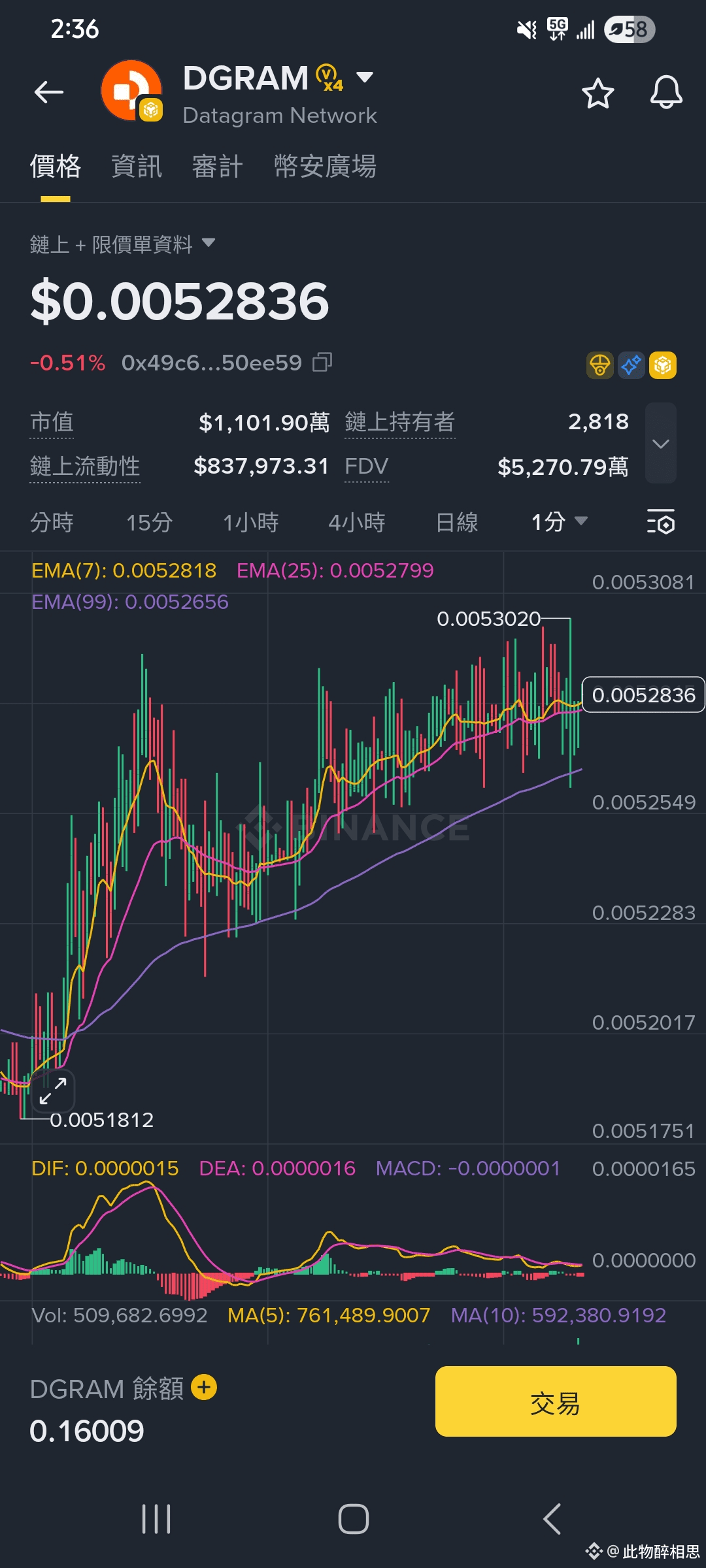Image resolution: width=706 pixels, height=1568 pixels.
Task: Open the DGRAM token switcher dropdown
Action: click(364, 78)
